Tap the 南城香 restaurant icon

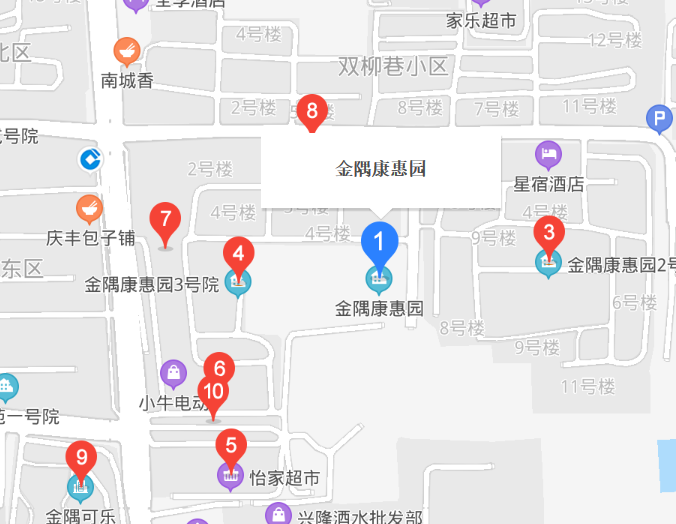(x=126, y=49)
